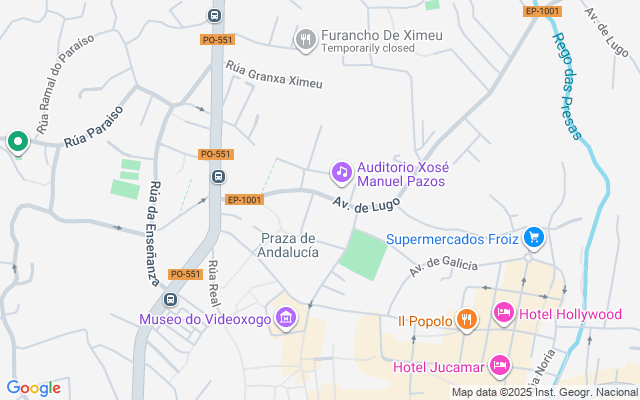Select the Il Popolo restaurant marker
This screenshot has width=640, height=400.
point(466,319)
